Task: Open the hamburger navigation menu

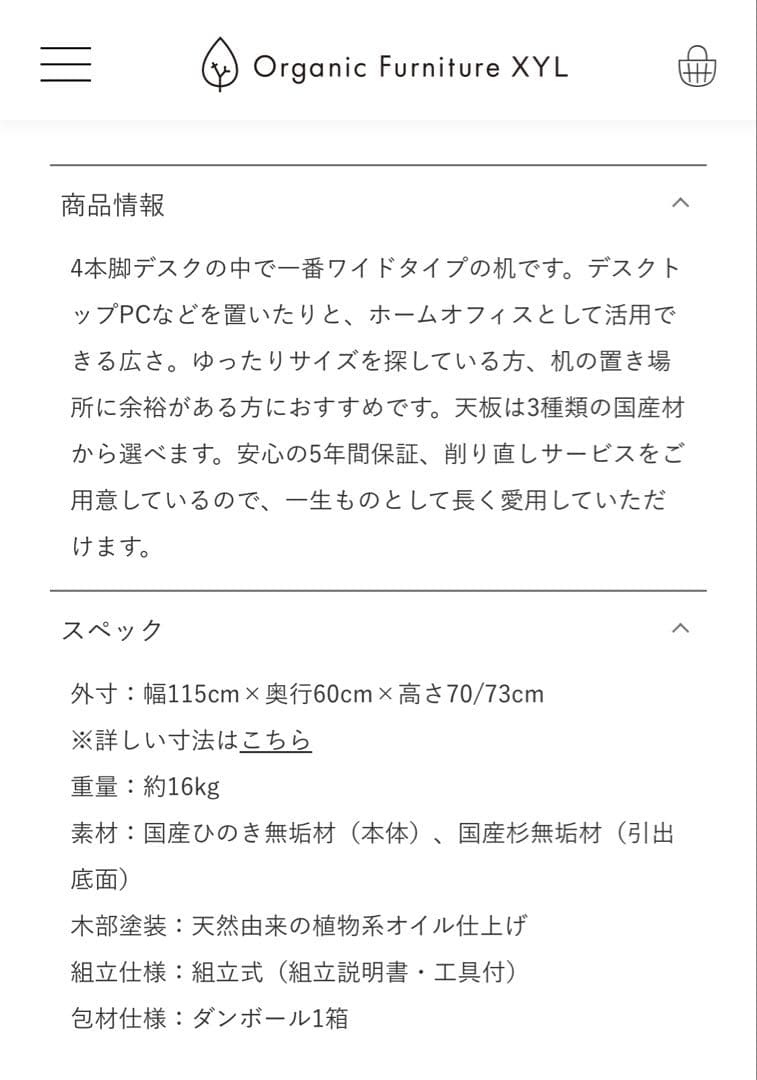Action: coord(64,64)
